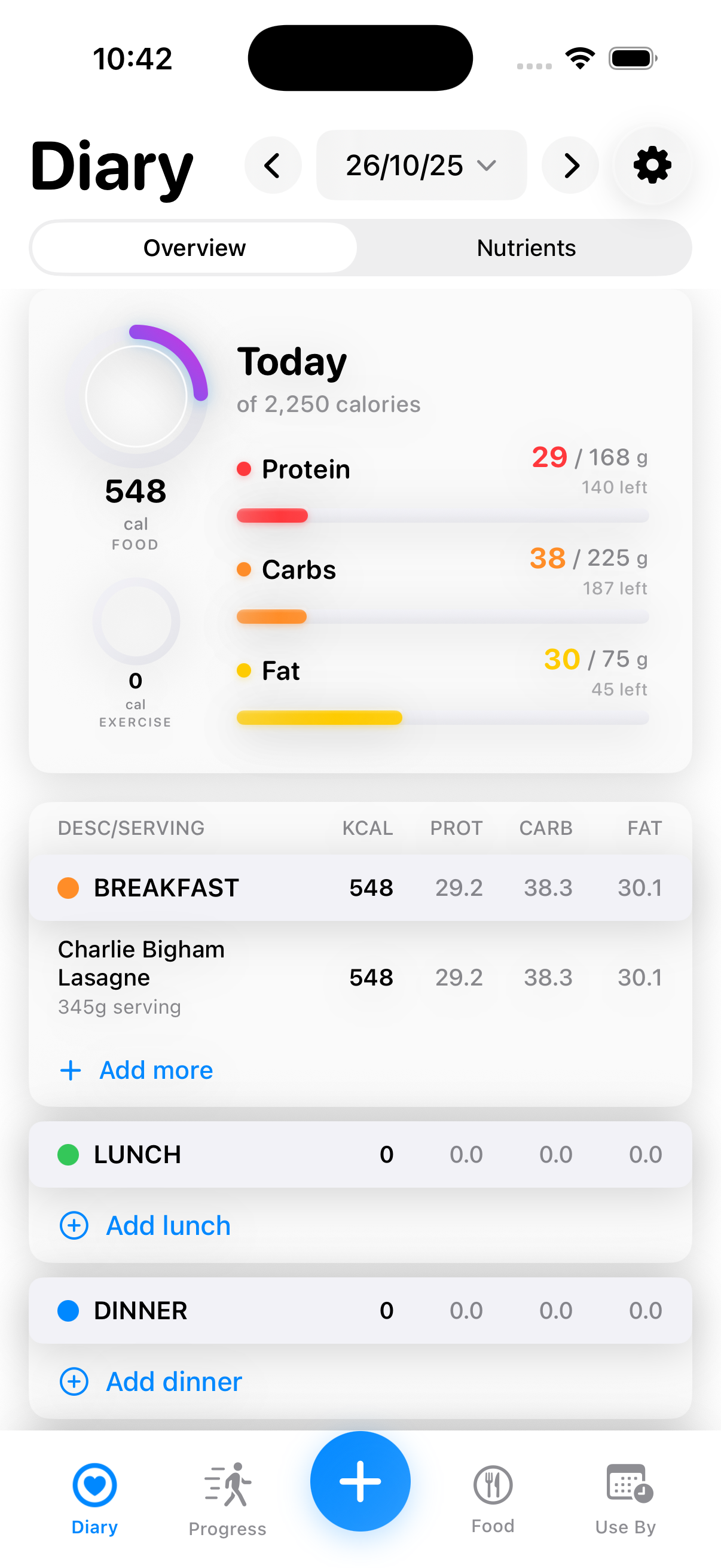Select the Overview tab

[x=194, y=247]
